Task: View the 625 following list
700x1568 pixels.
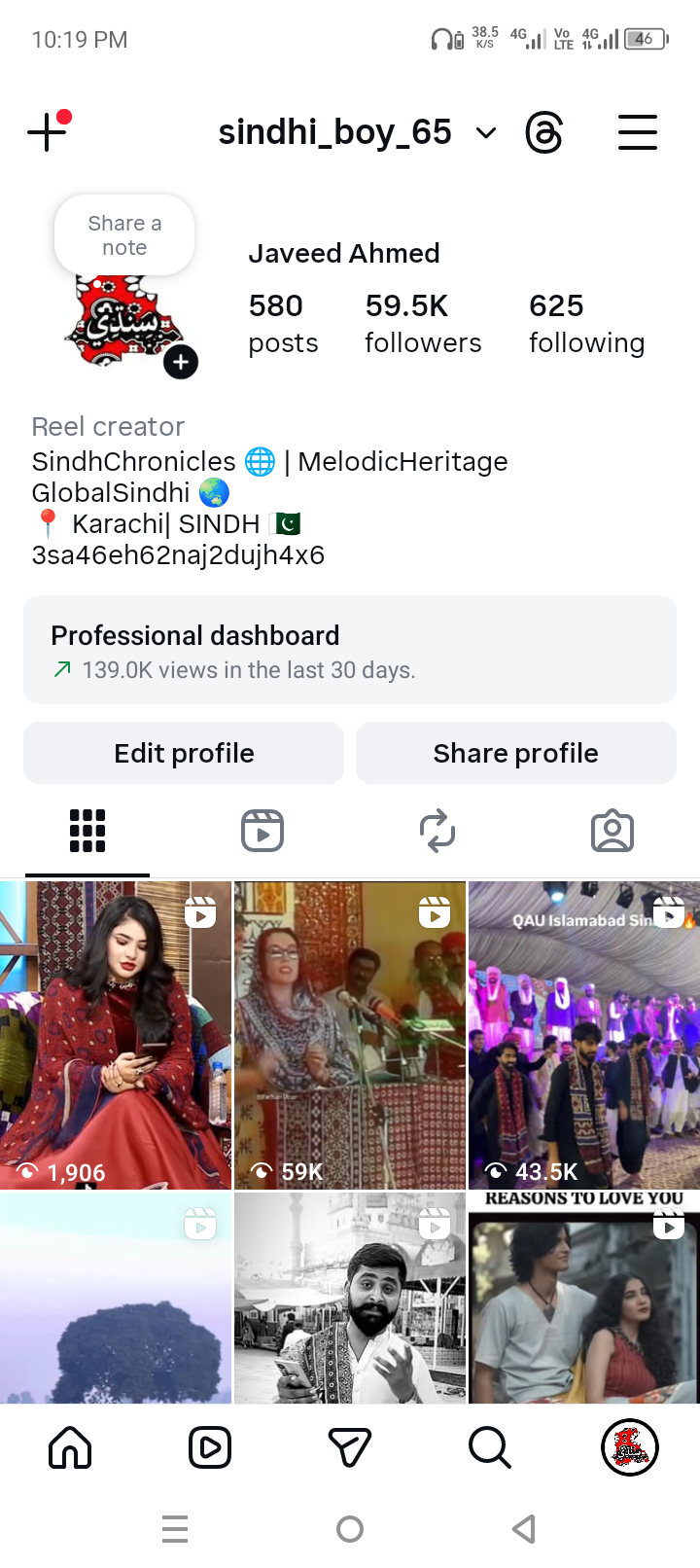Action: 586,324
